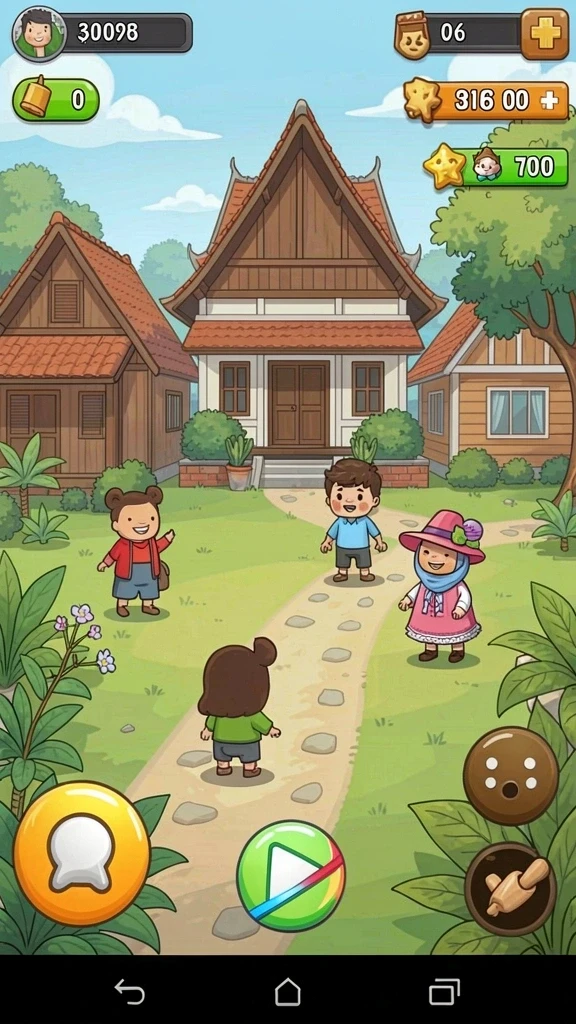This screenshot has width=576, height=1024.
Task: Tap the large orange round button
Action: tap(82, 853)
